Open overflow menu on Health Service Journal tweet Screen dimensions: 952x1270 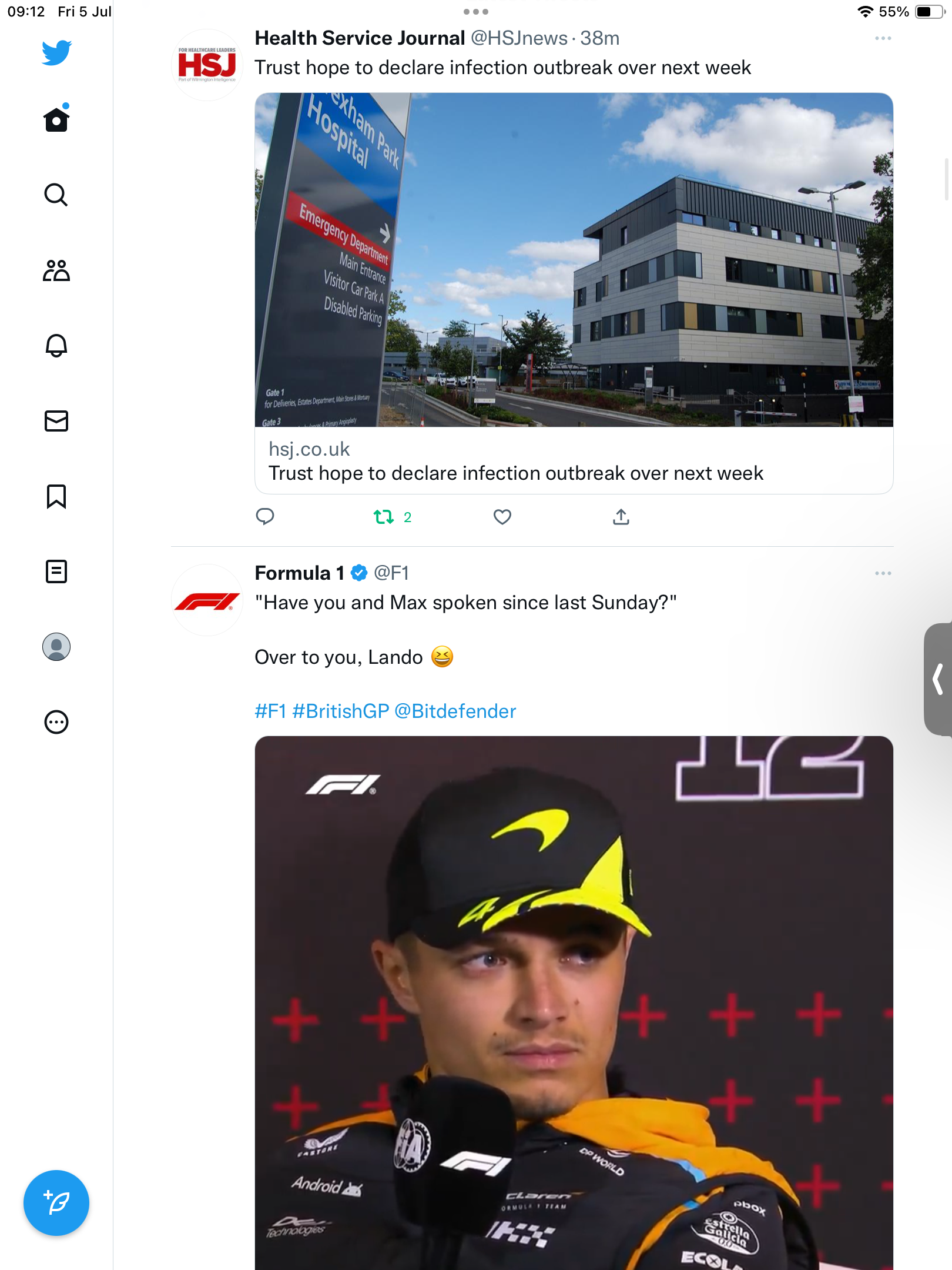coord(883,39)
